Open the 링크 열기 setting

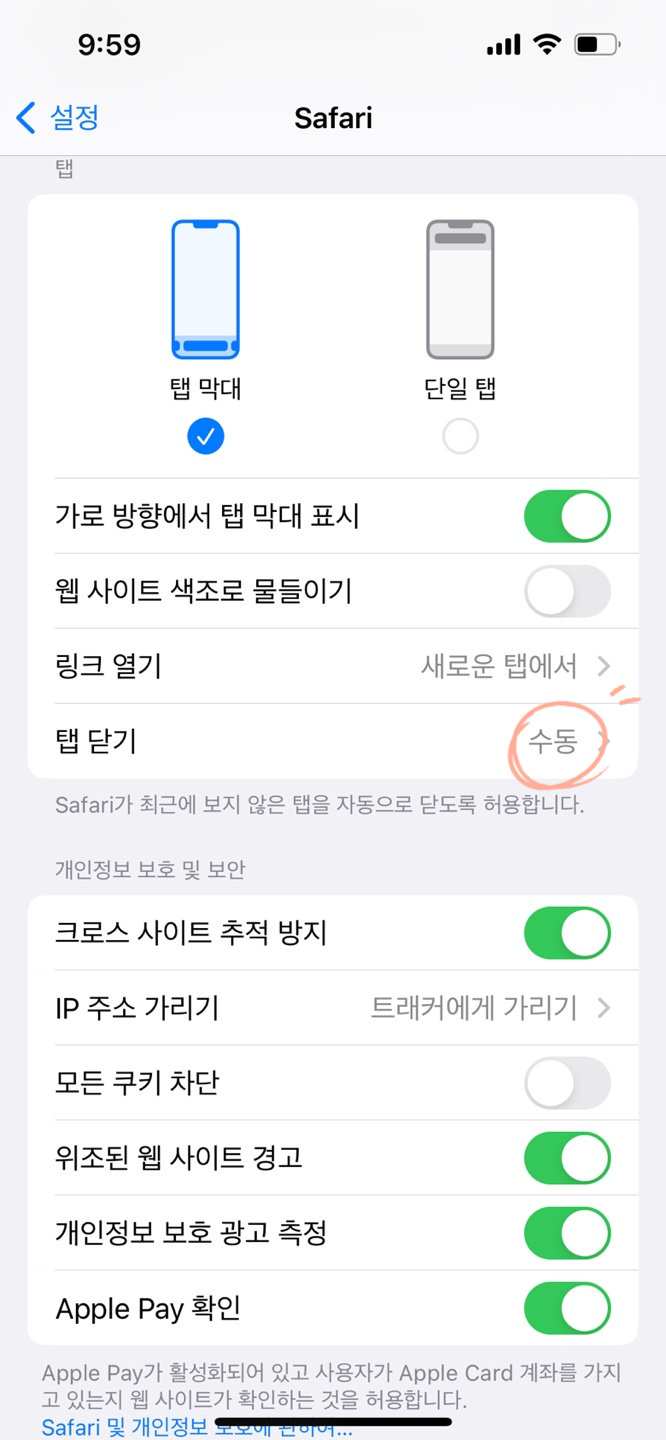point(333,666)
